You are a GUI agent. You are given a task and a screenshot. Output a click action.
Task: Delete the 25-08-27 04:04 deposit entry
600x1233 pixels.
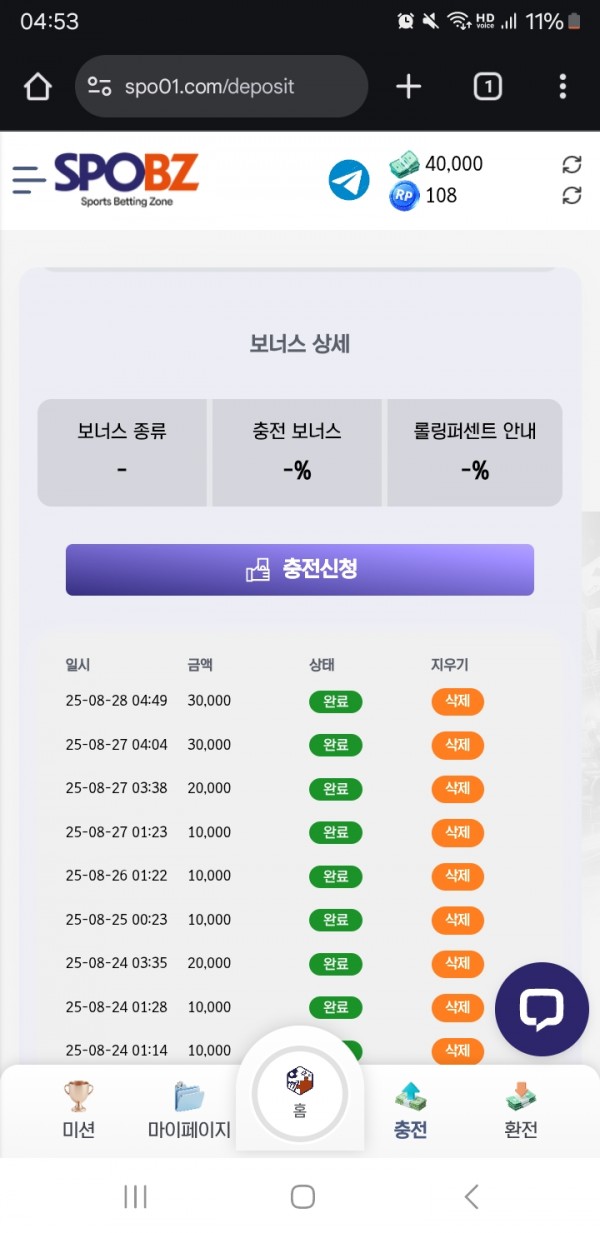[x=457, y=745]
